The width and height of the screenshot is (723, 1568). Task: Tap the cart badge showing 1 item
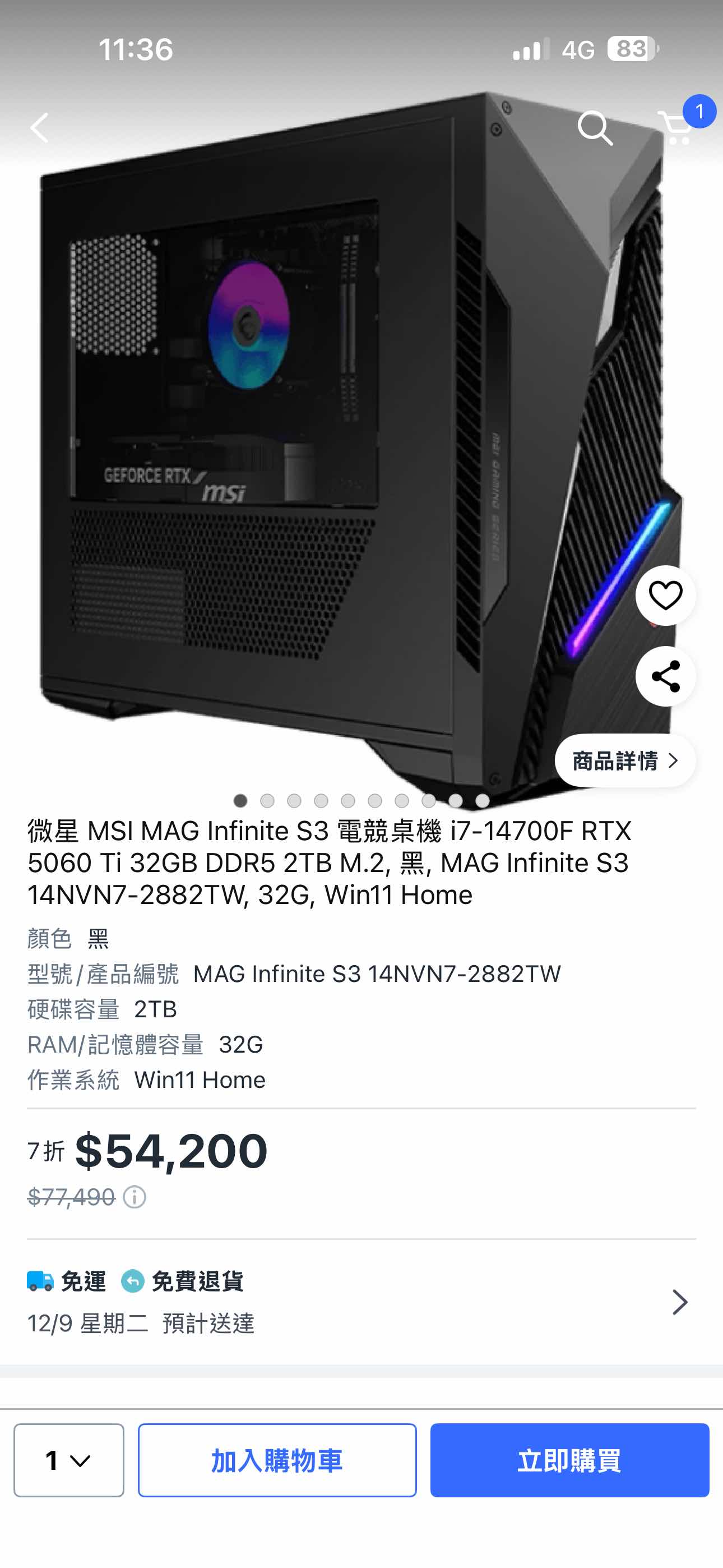[x=701, y=111]
